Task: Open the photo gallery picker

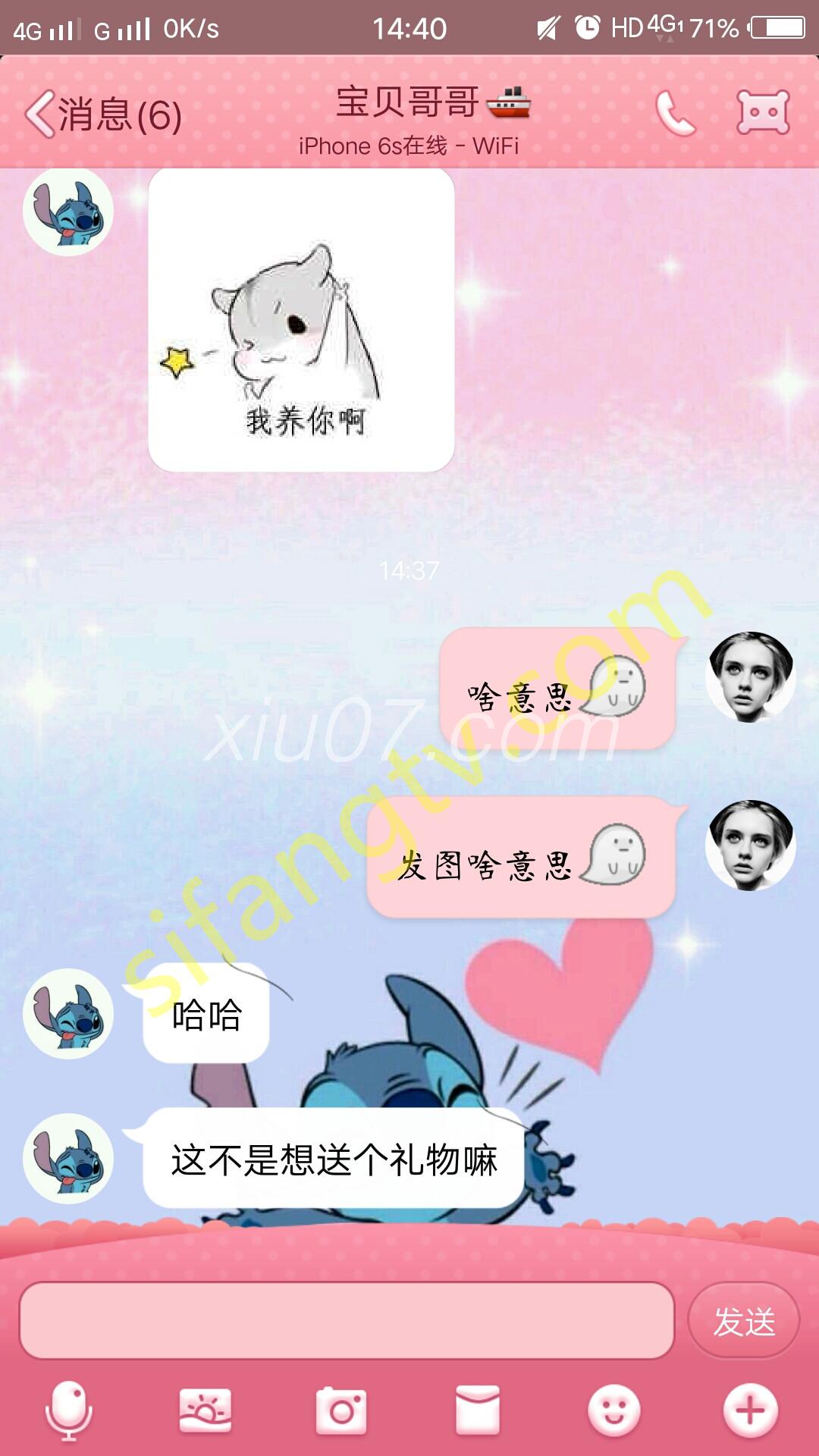Action: (205, 1411)
